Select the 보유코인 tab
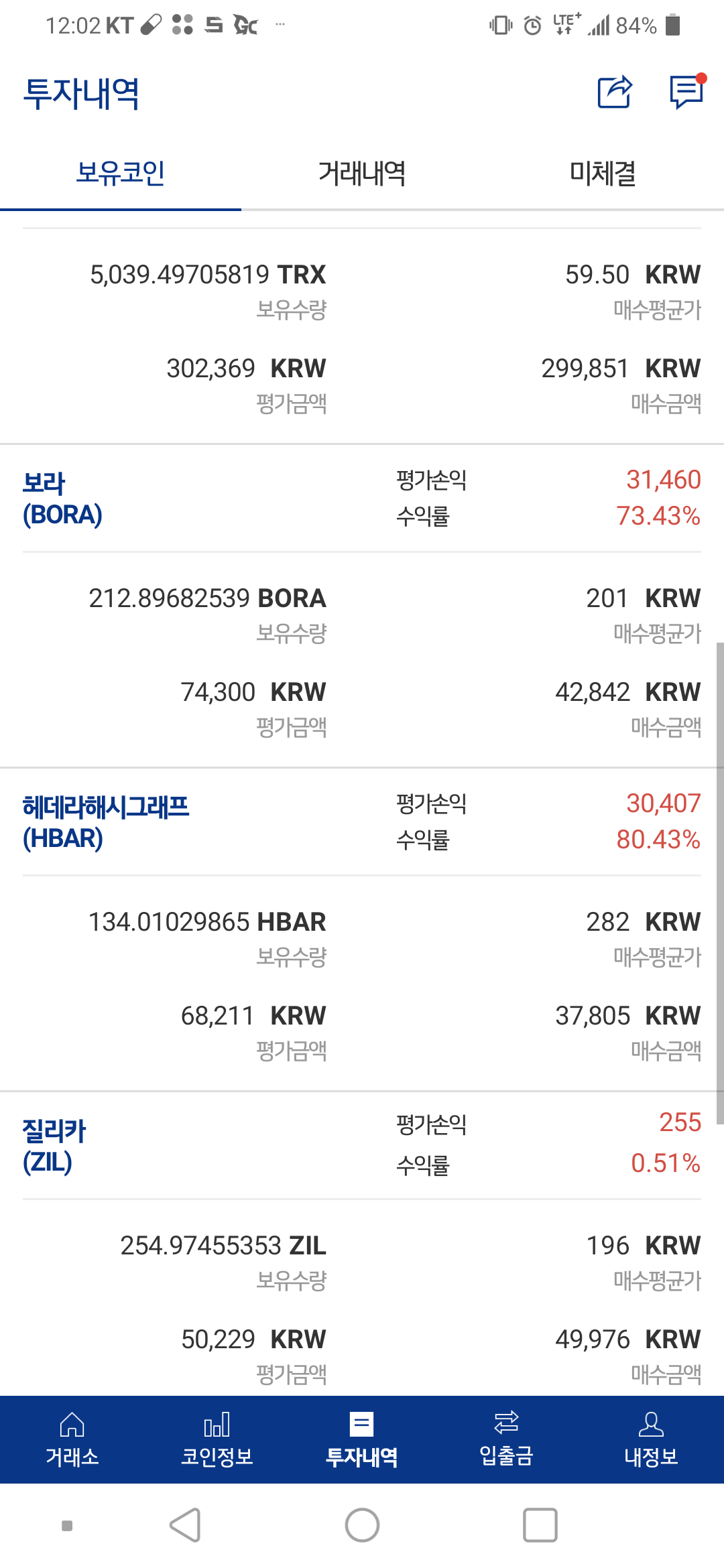 [x=121, y=173]
